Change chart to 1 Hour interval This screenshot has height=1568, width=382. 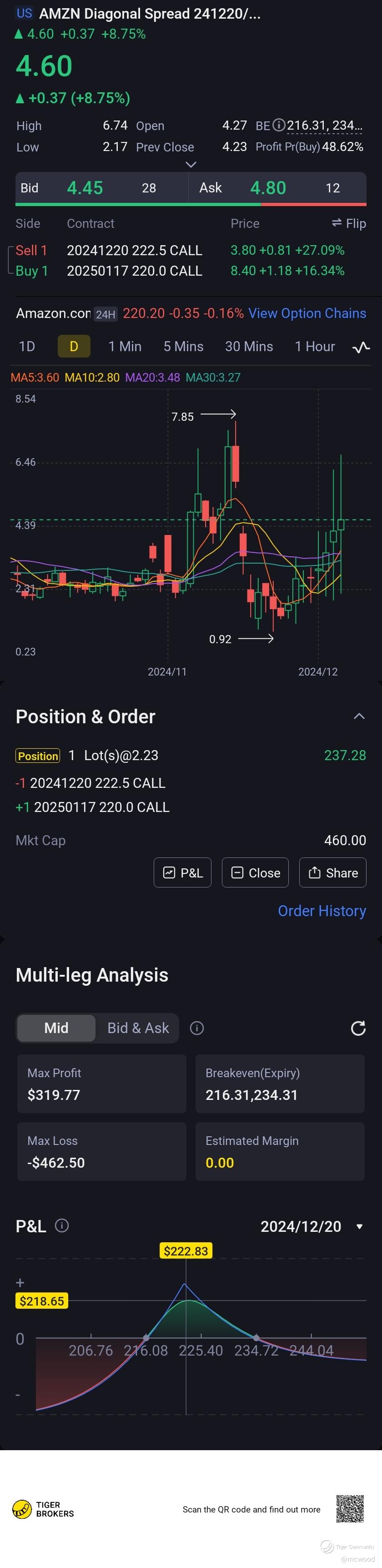pos(315,346)
